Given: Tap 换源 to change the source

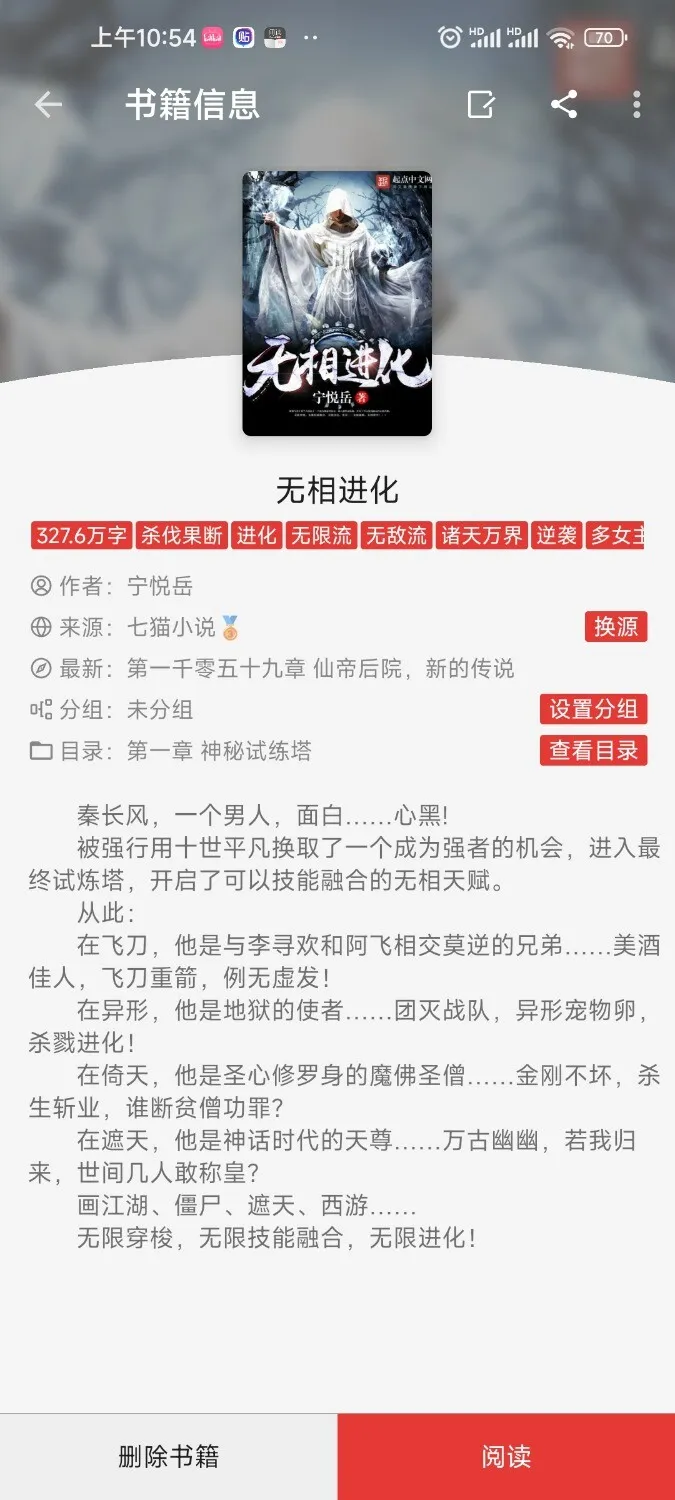Looking at the screenshot, I should click(x=615, y=627).
